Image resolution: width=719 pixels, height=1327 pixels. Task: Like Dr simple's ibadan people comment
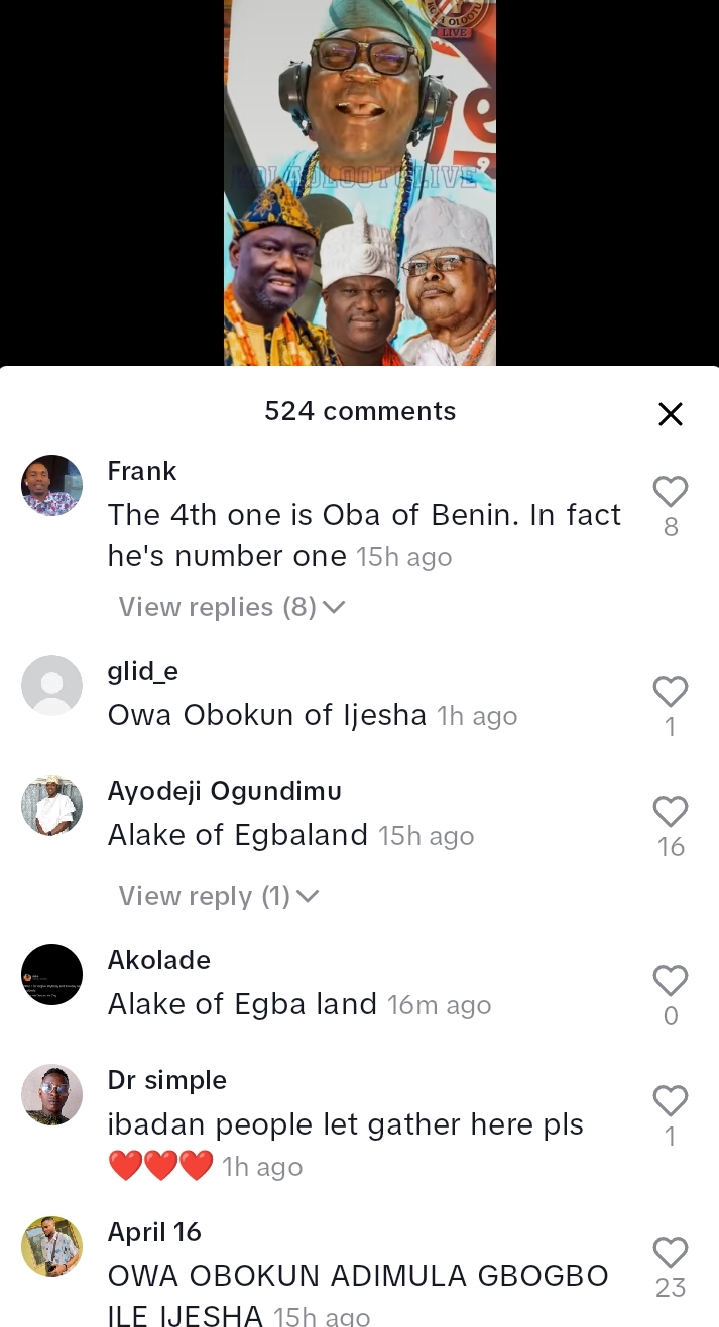coord(670,1101)
